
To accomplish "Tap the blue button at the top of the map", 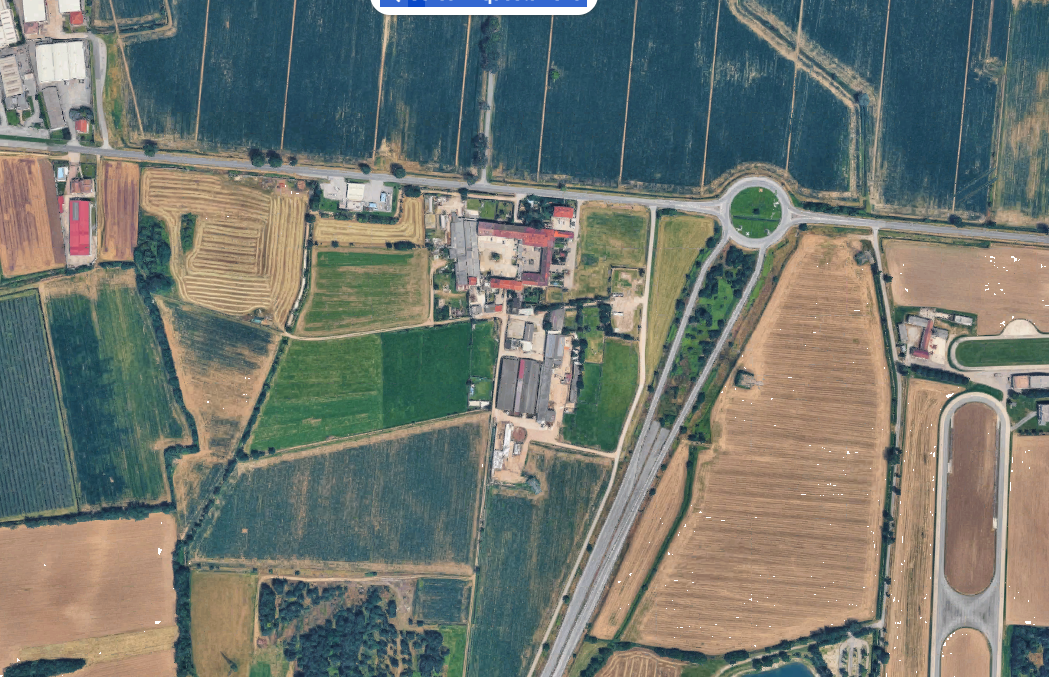I will 483,2.
